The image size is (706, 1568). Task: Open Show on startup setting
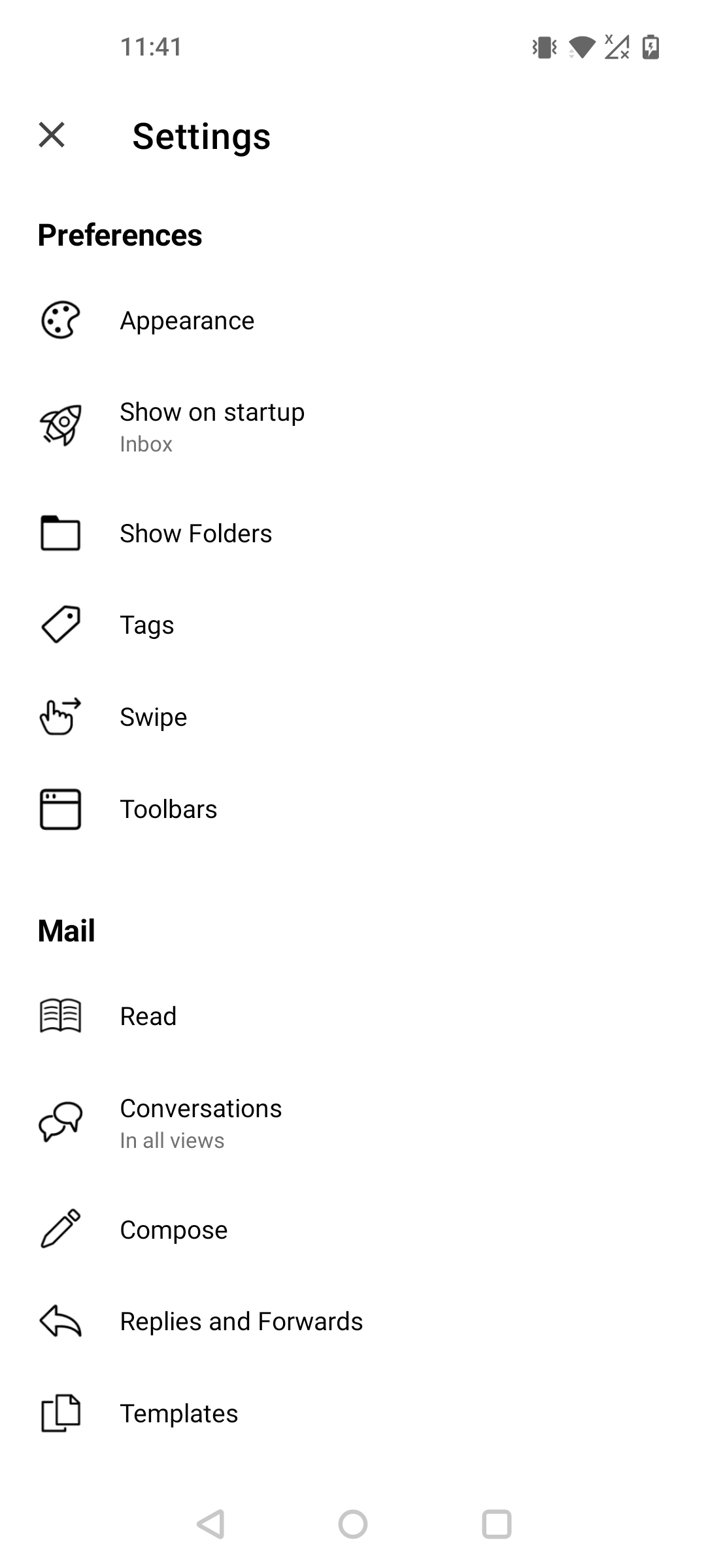pos(353,427)
